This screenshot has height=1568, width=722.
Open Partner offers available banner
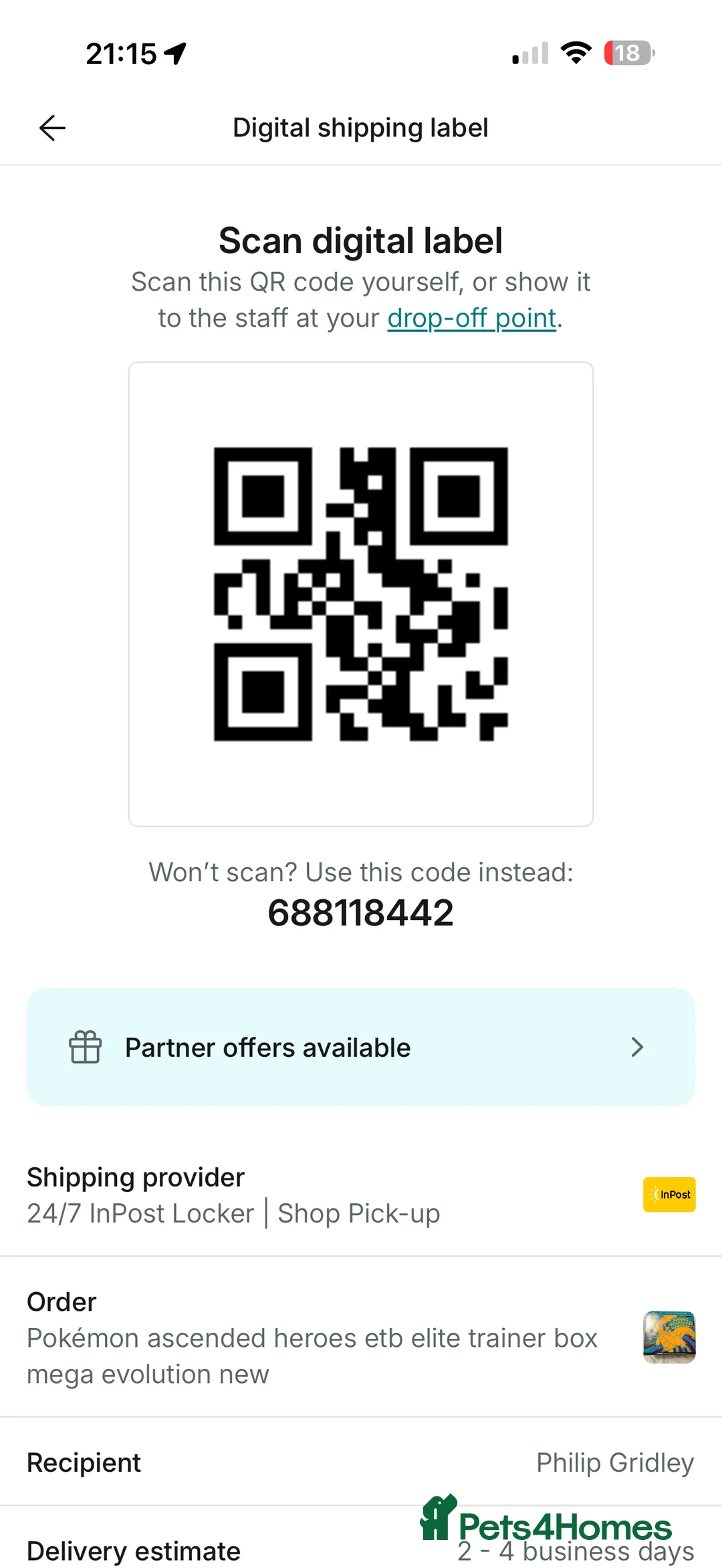pyautogui.click(x=361, y=1047)
